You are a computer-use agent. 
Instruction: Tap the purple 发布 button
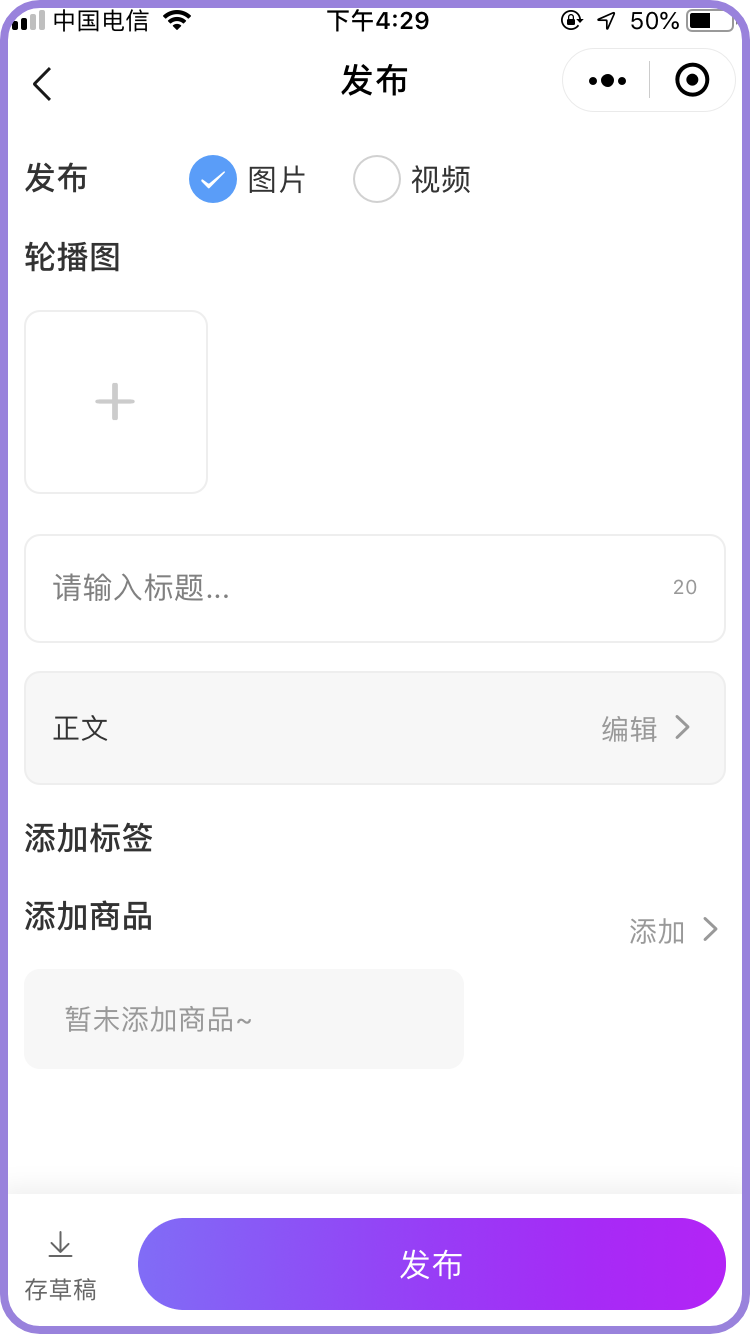coord(432,1264)
